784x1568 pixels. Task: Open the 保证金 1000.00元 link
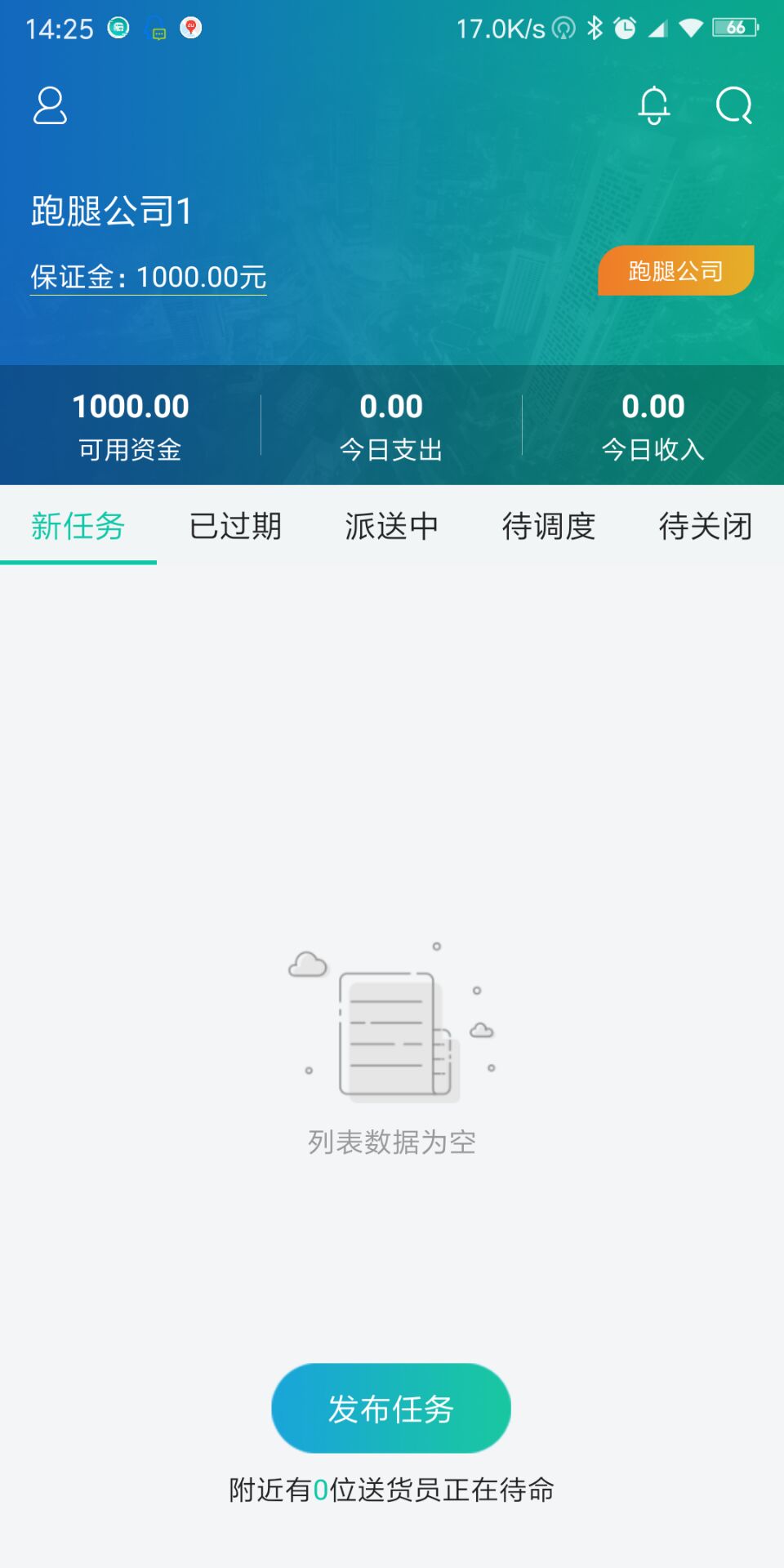148,276
